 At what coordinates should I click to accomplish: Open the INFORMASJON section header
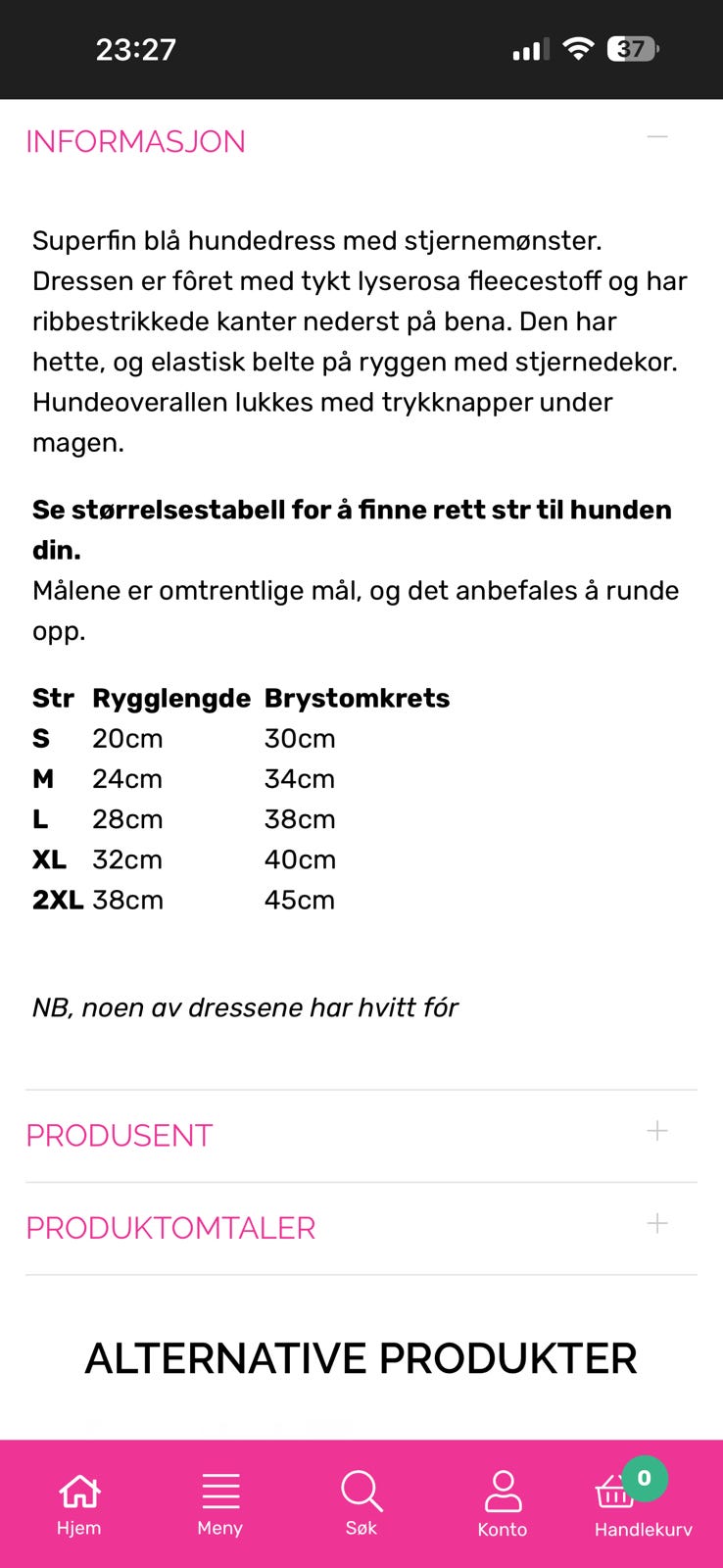tap(135, 142)
